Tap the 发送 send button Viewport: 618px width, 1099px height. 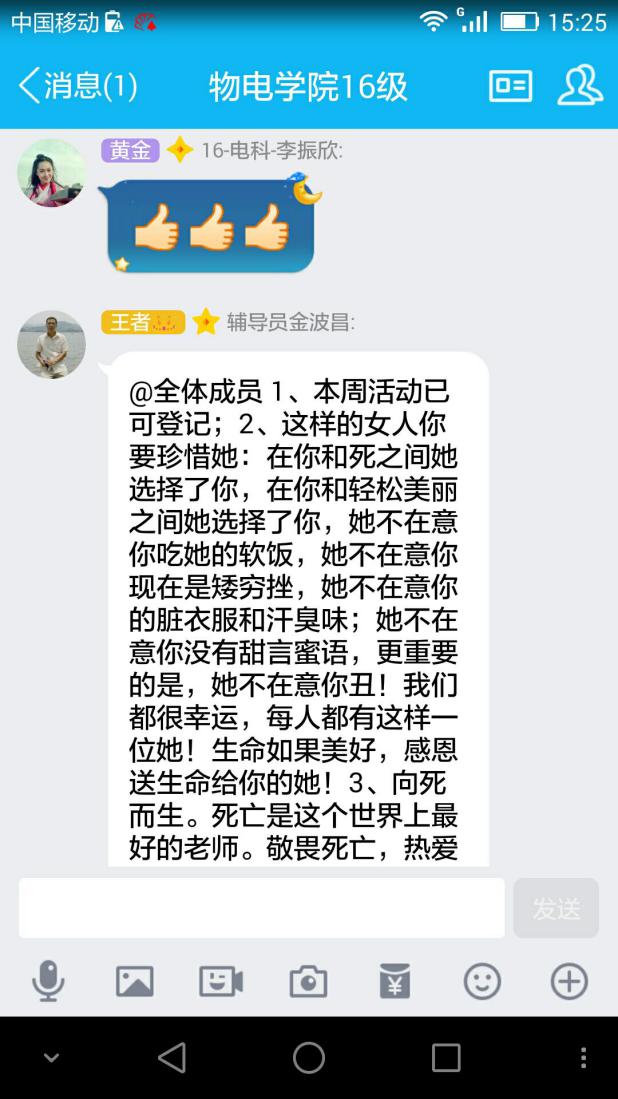click(556, 908)
